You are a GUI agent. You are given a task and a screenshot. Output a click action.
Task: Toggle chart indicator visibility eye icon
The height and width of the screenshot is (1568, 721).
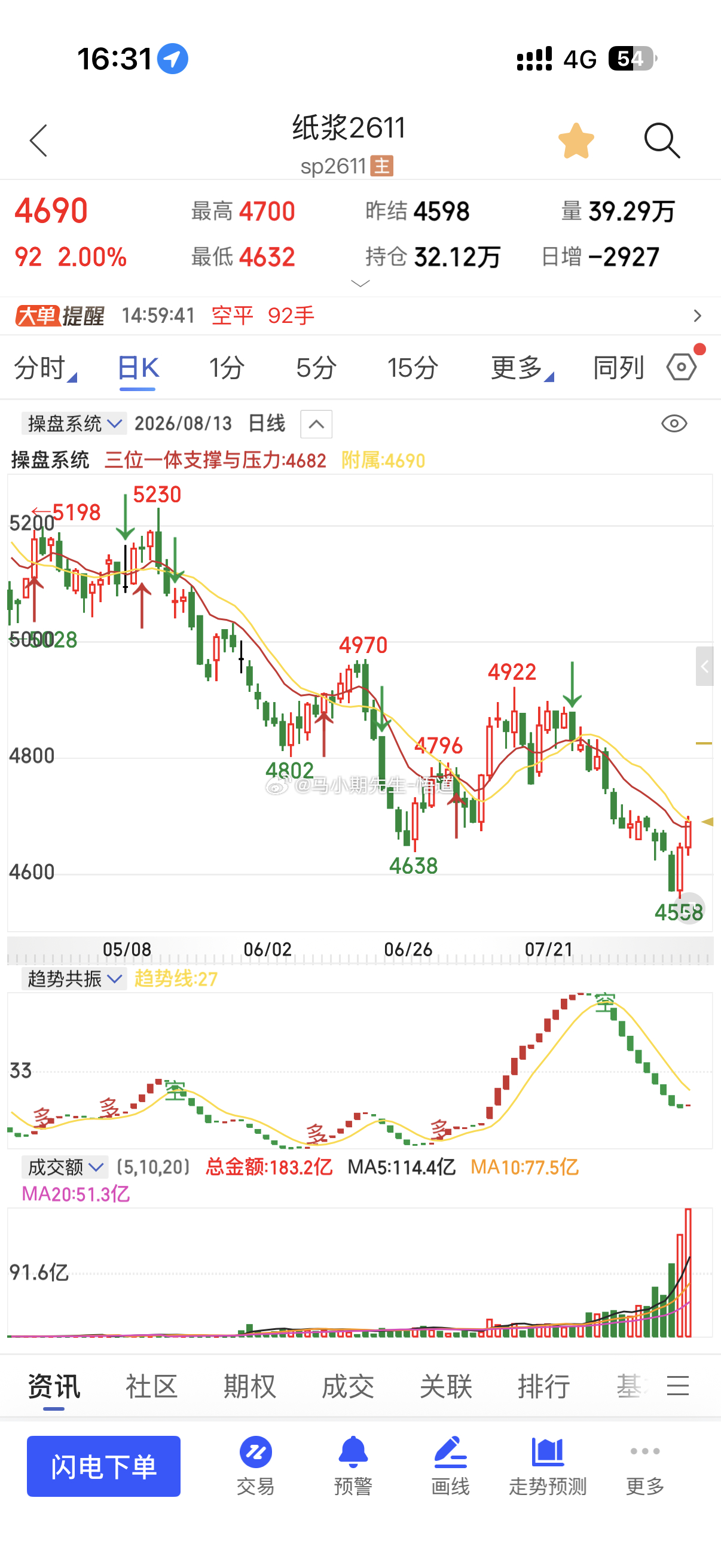(674, 423)
